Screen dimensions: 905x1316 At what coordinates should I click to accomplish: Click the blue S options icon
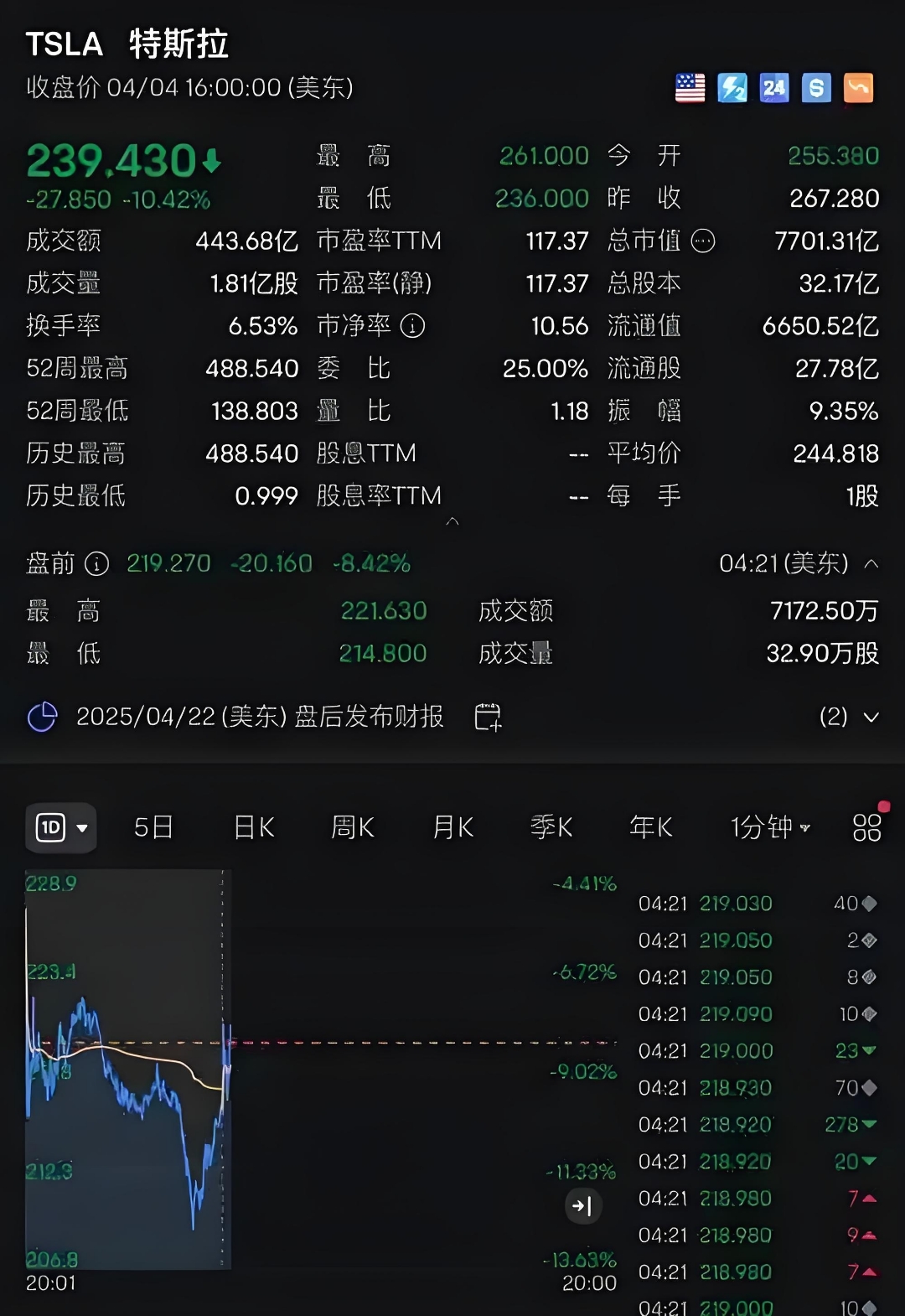tap(817, 87)
